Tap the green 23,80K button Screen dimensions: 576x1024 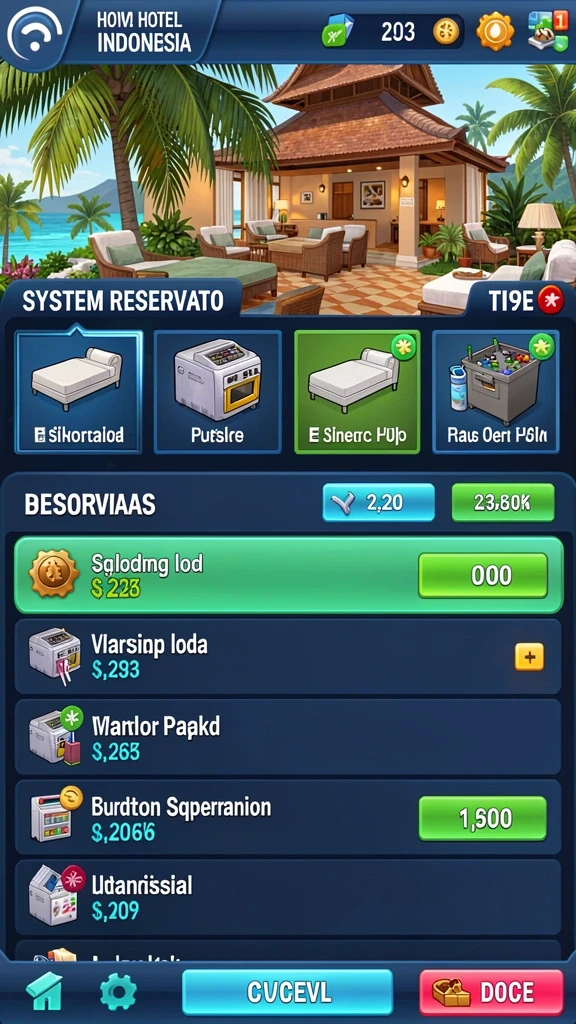(x=503, y=502)
